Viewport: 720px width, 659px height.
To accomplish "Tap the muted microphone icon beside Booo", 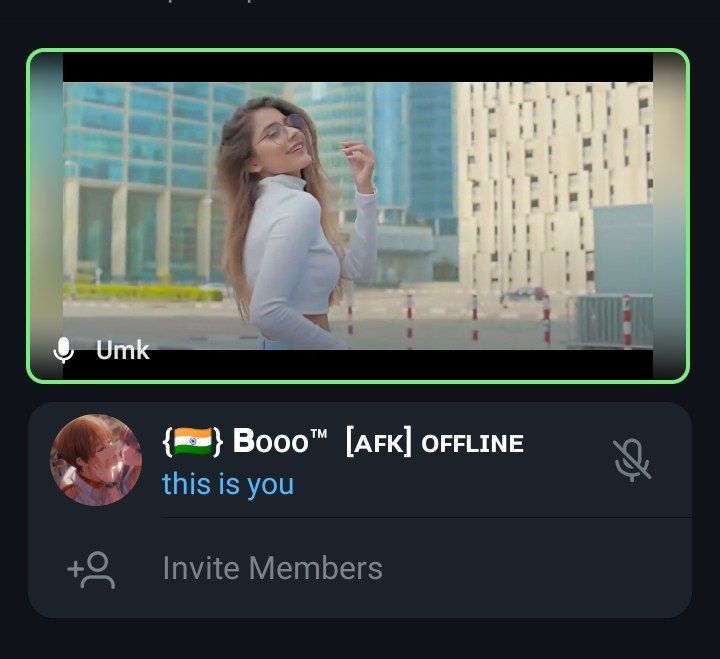I will tap(631, 460).
